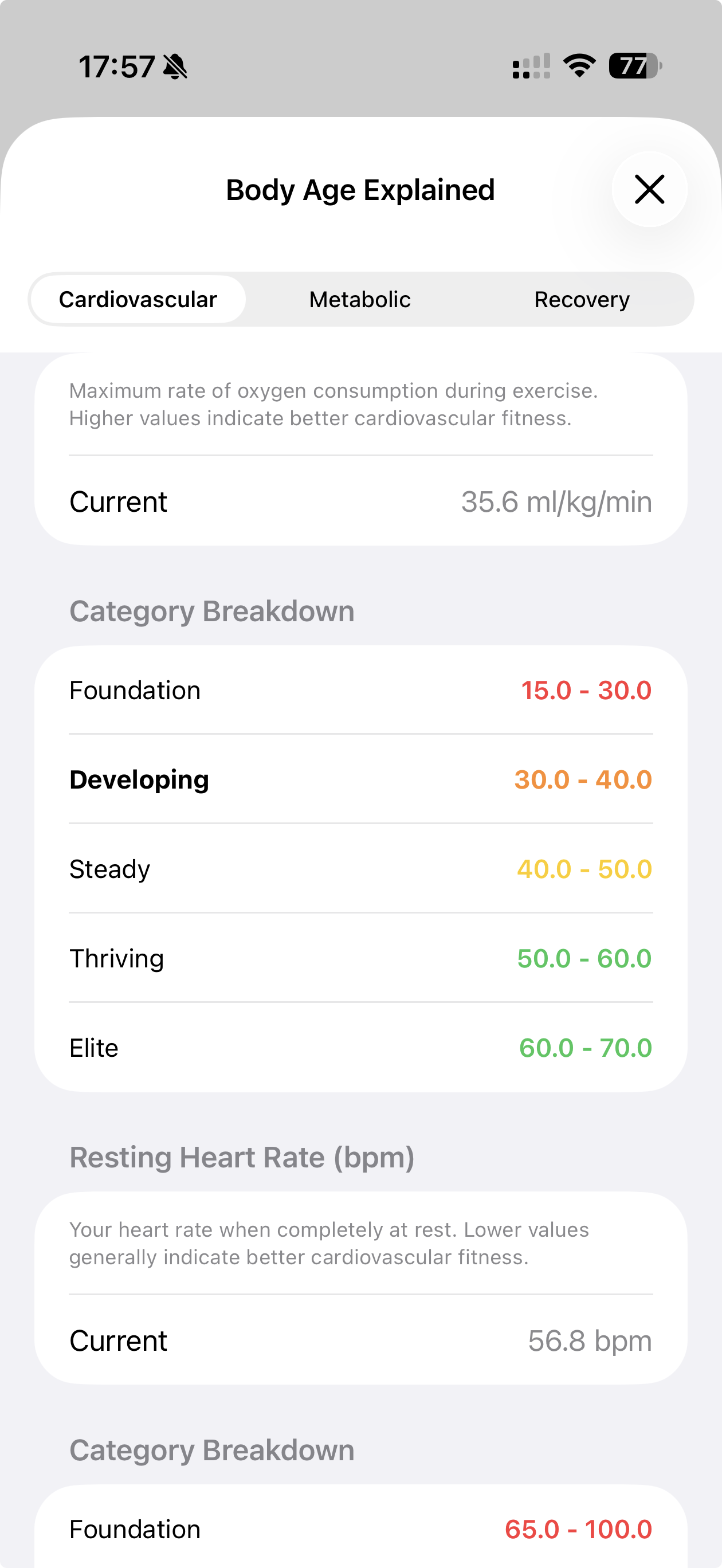The width and height of the screenshot is (722, 1568).
Task: Tap the Body Age Explained title
Action: click(360, 189)
